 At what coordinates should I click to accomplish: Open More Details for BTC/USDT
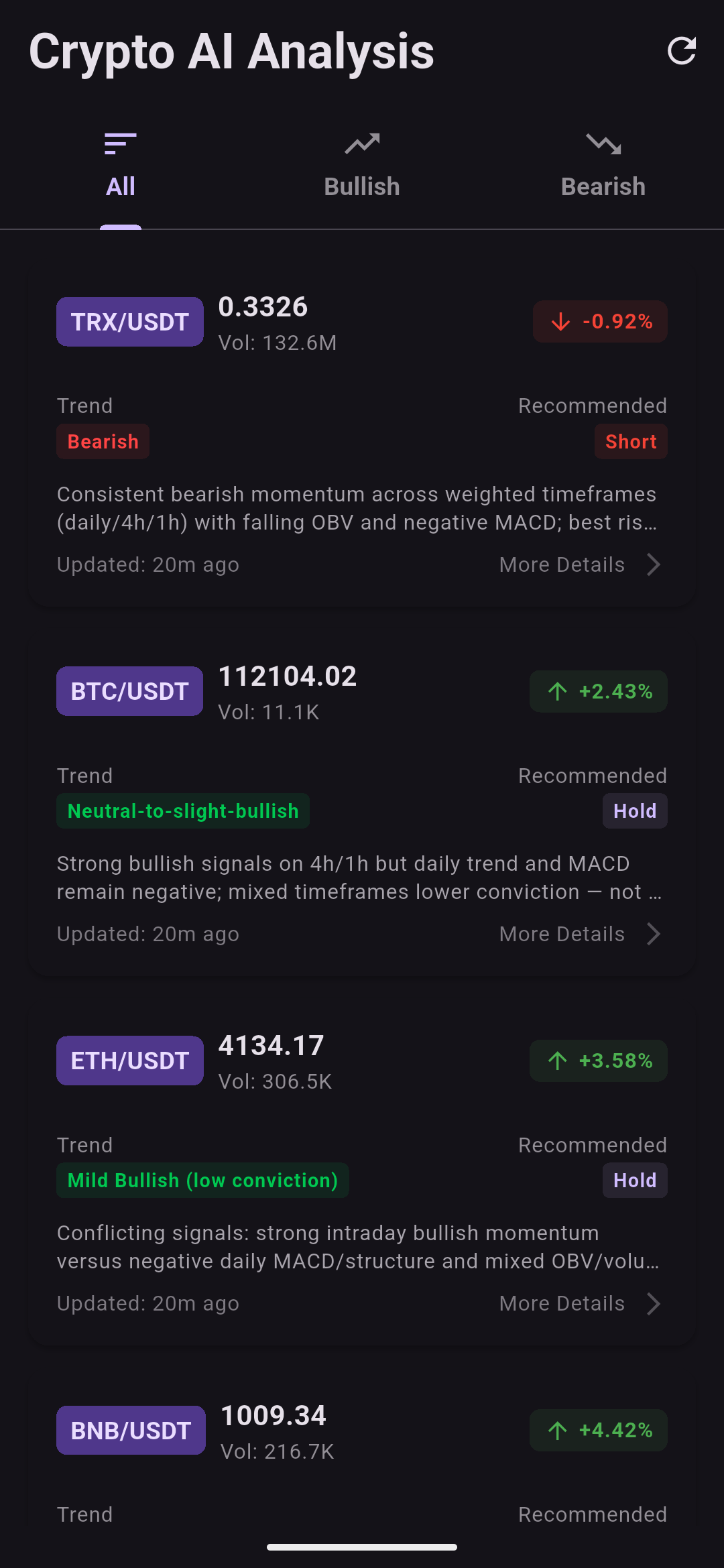(580, 934)
